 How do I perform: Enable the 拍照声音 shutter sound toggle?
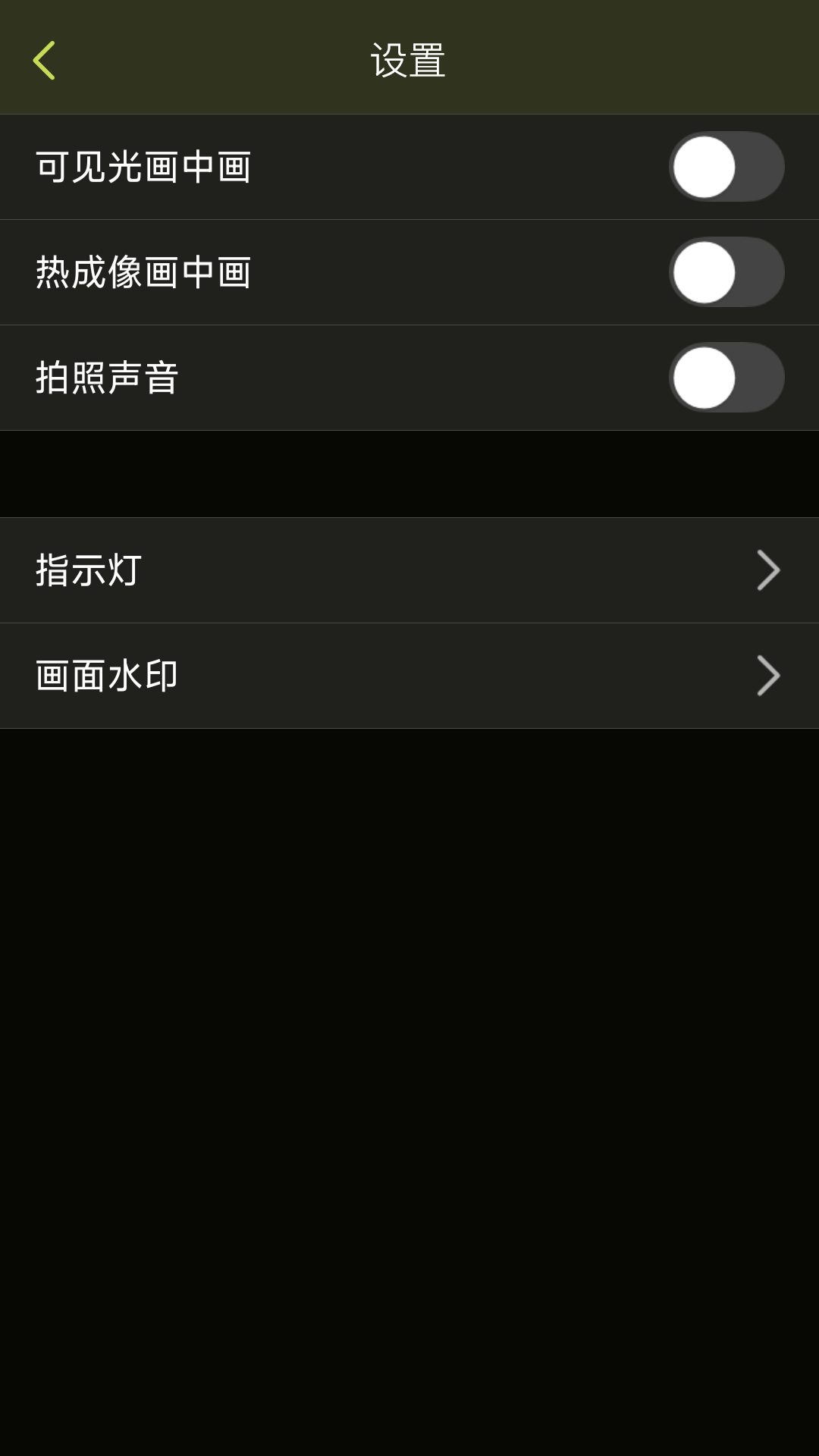[726, 378]
